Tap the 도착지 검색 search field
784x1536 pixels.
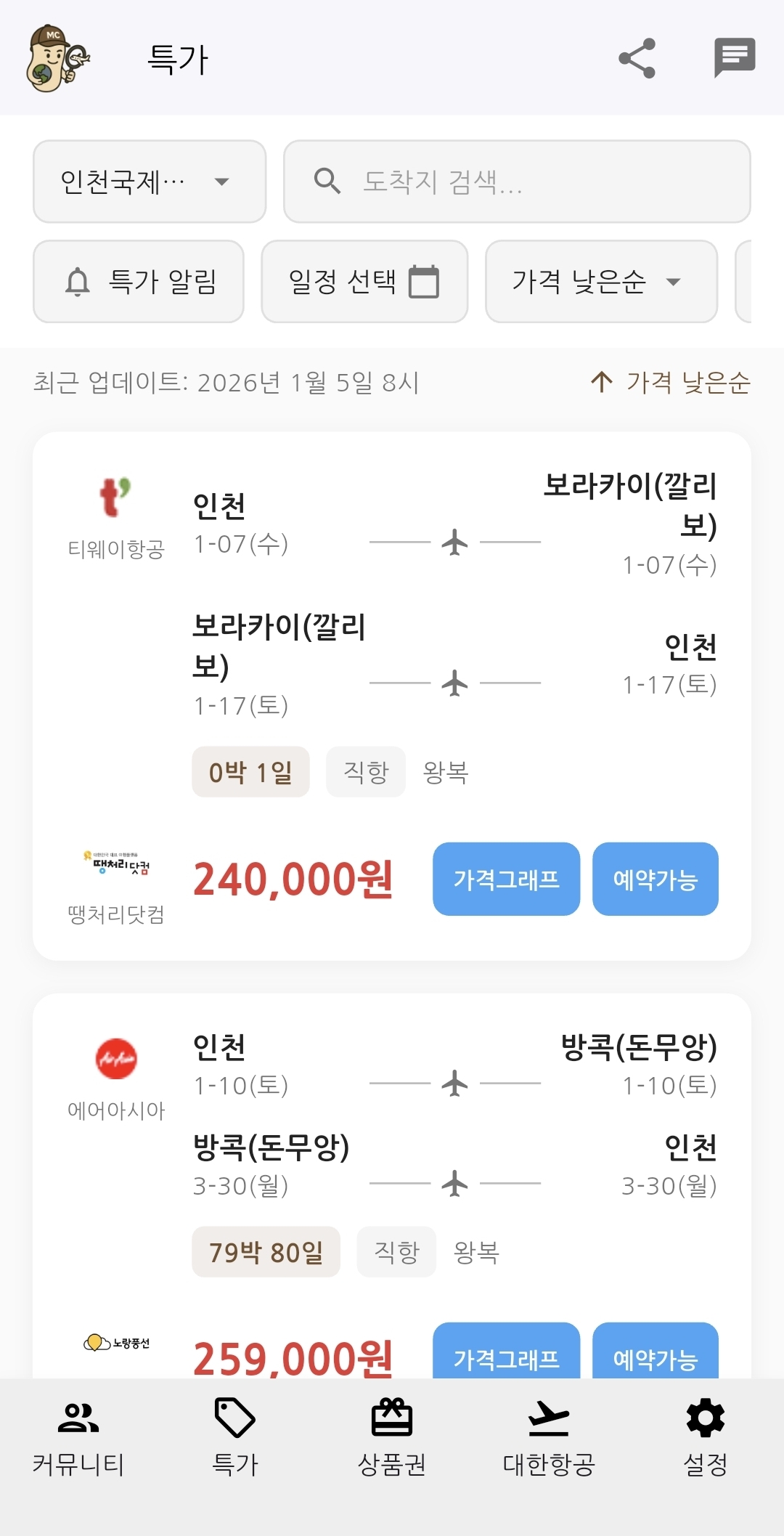[x=517, y=182]
